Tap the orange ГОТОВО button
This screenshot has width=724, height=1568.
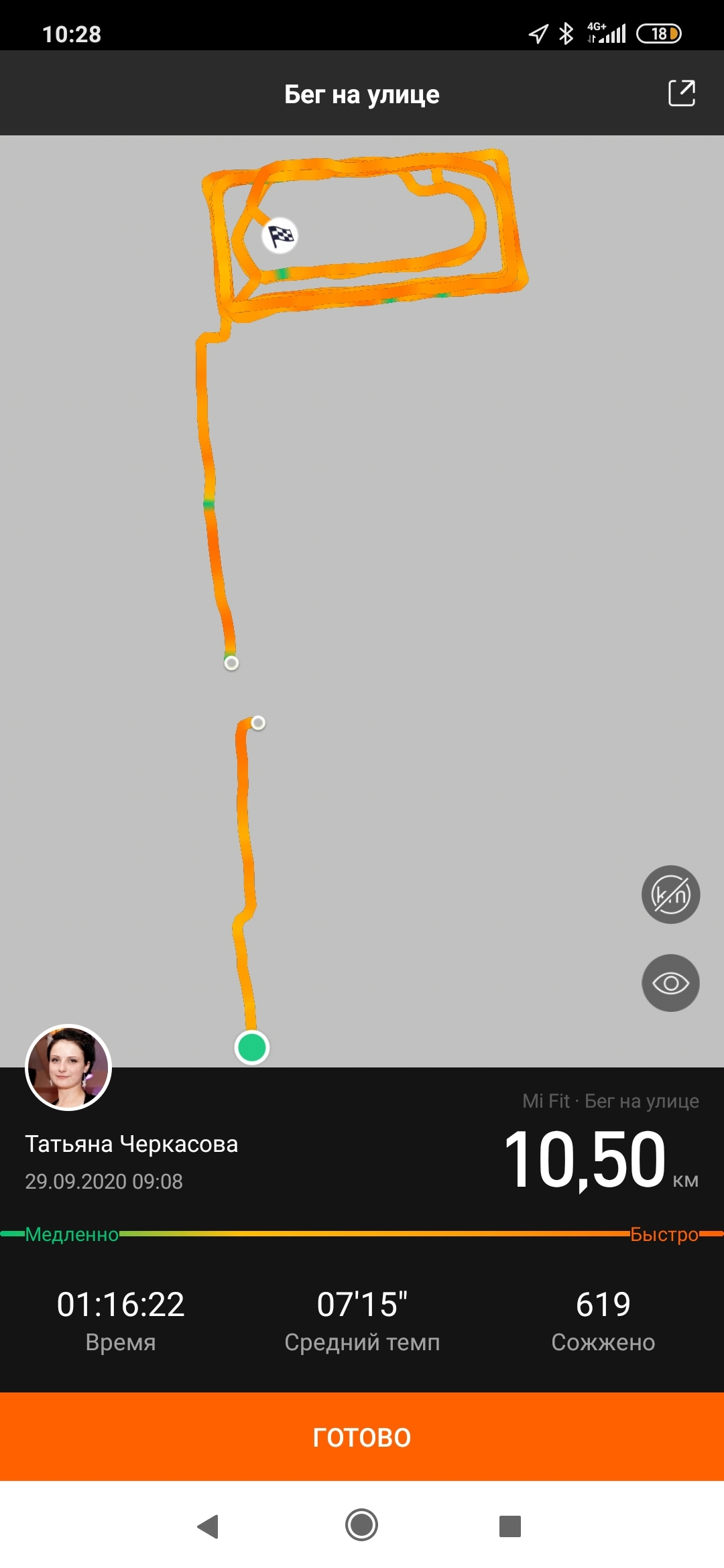362,1437
